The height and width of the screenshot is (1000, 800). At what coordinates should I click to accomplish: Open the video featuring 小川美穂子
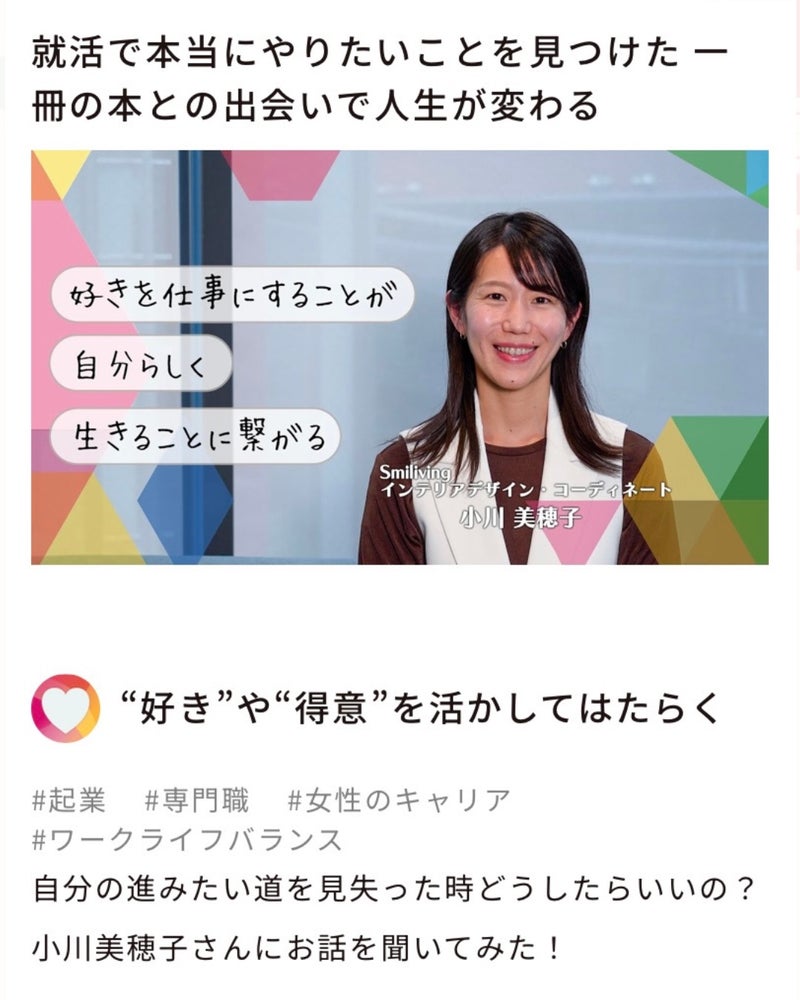400,357
